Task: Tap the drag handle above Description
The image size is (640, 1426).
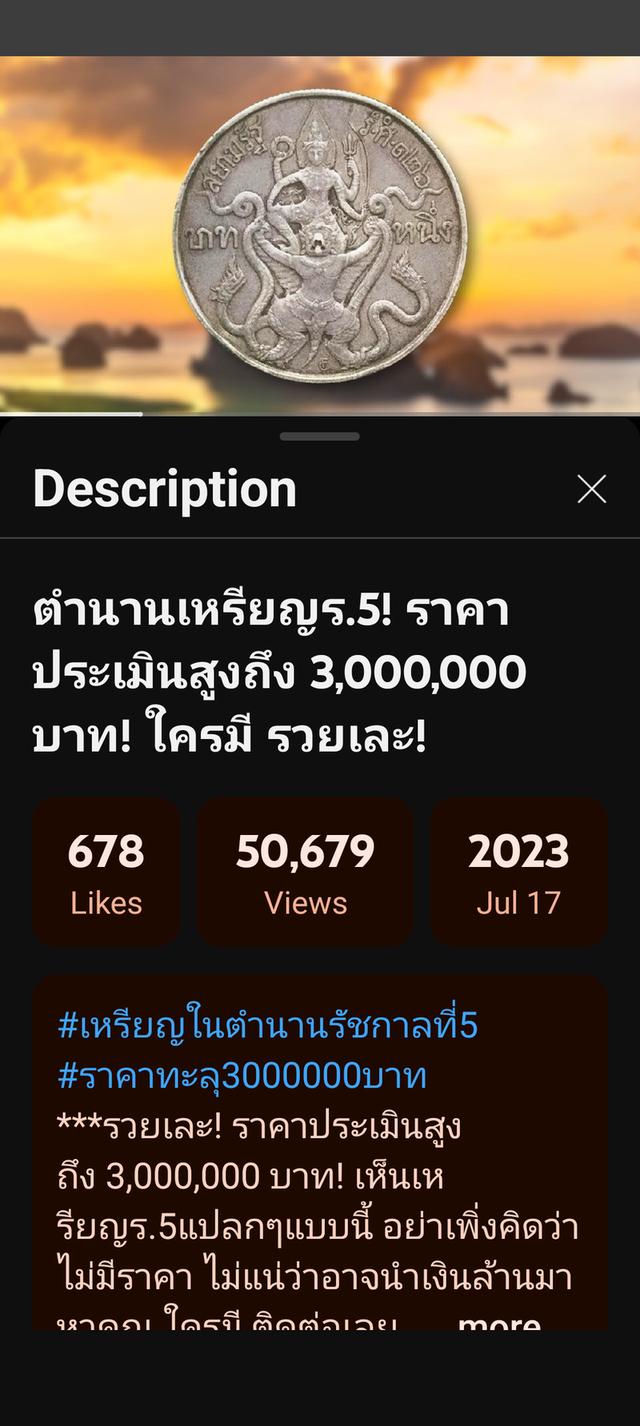Action: (320, 436)
